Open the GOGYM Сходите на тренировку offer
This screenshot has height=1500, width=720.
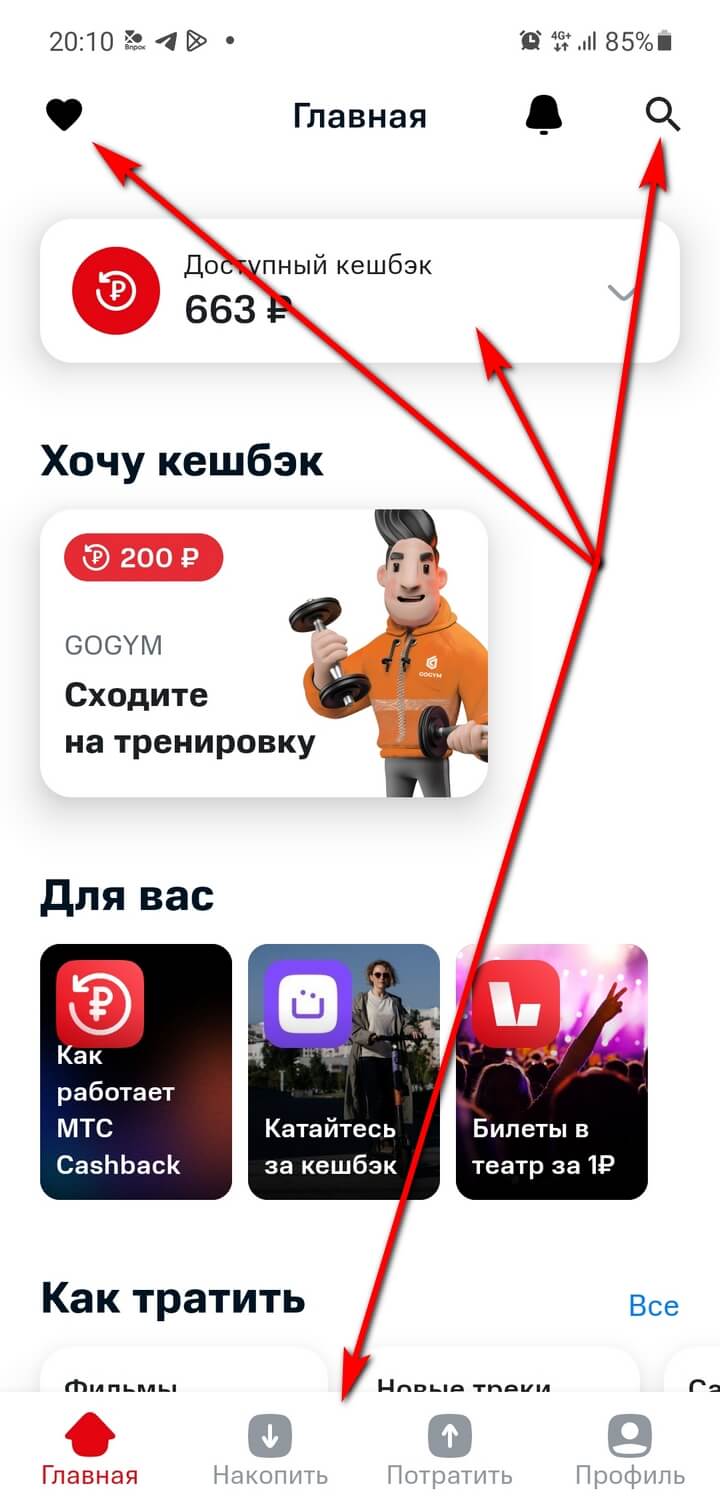click(264, 653)
